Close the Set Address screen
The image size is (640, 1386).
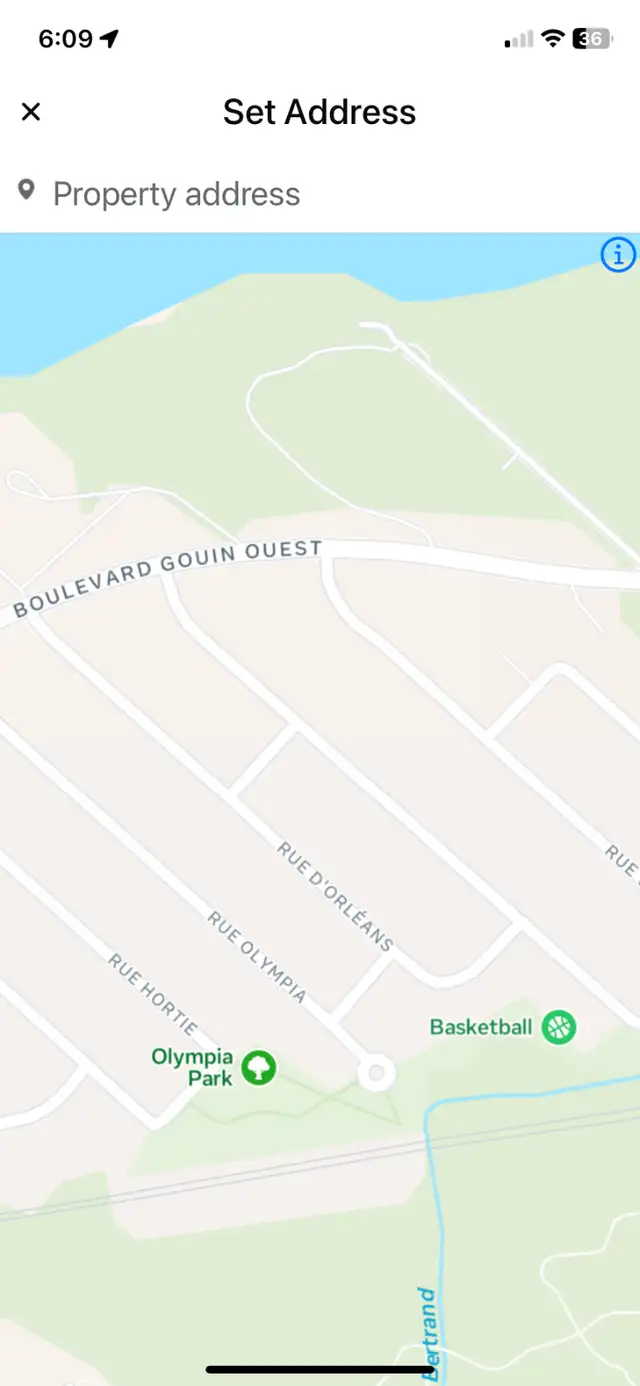coord(31,111)
